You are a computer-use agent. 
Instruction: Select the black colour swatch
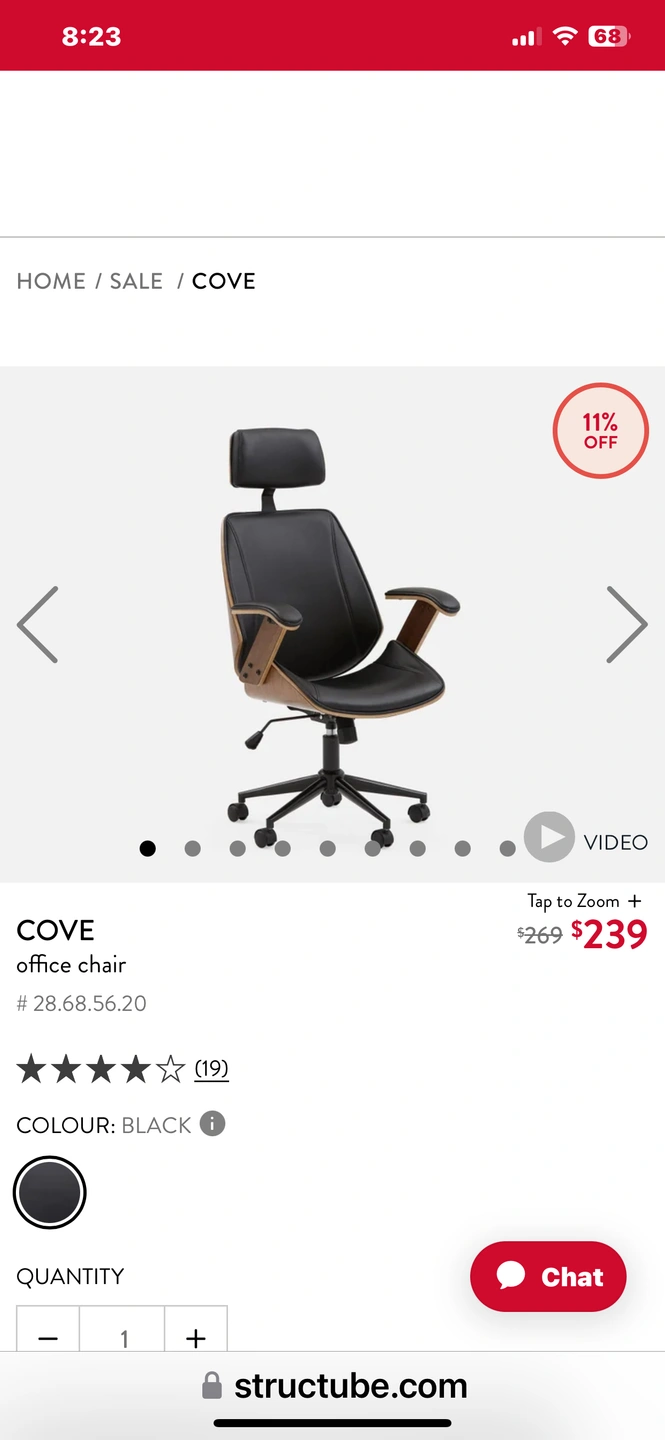[50, 1192]
